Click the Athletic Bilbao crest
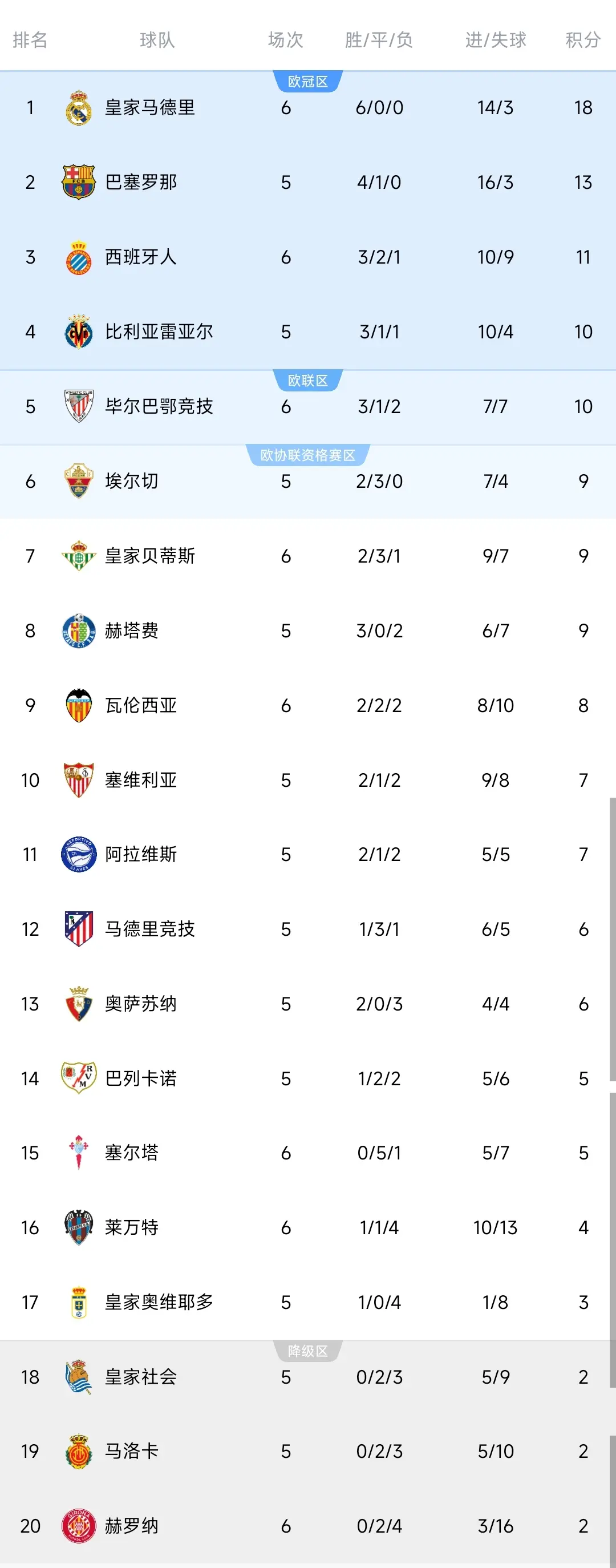Screen dimensions: 616x1568 click(79, 407)
